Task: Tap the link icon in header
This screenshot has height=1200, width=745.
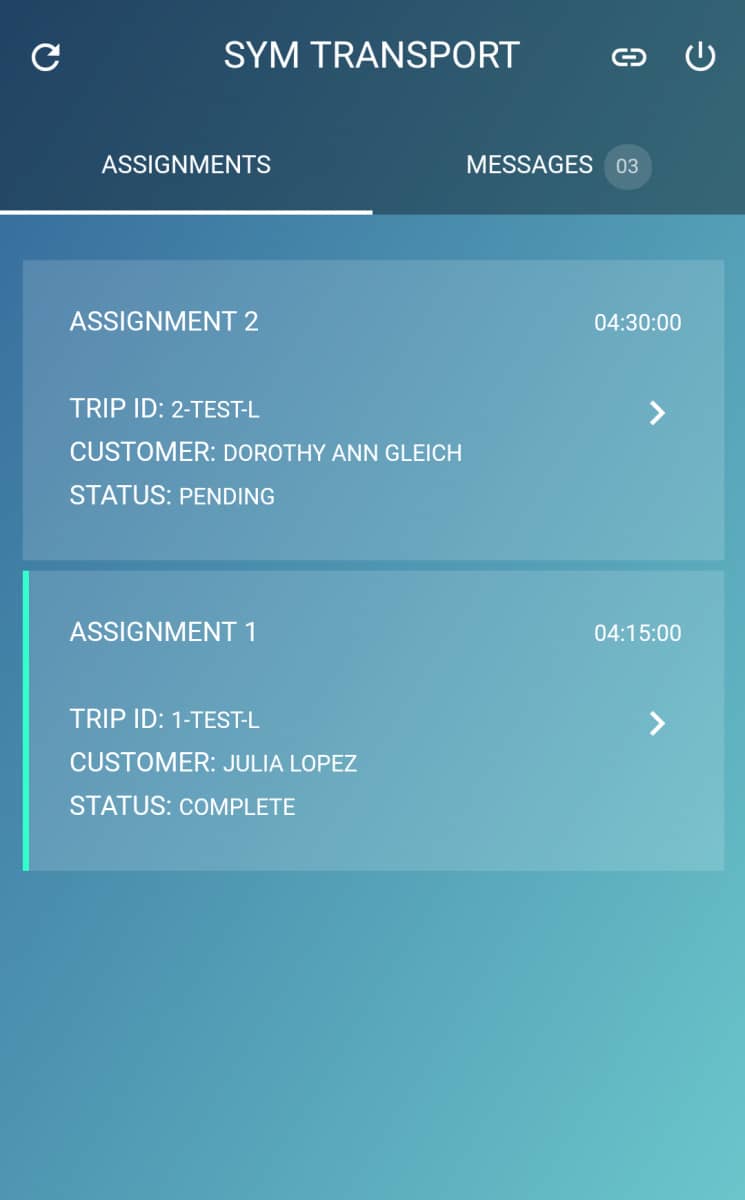Action: coord(629,57)
